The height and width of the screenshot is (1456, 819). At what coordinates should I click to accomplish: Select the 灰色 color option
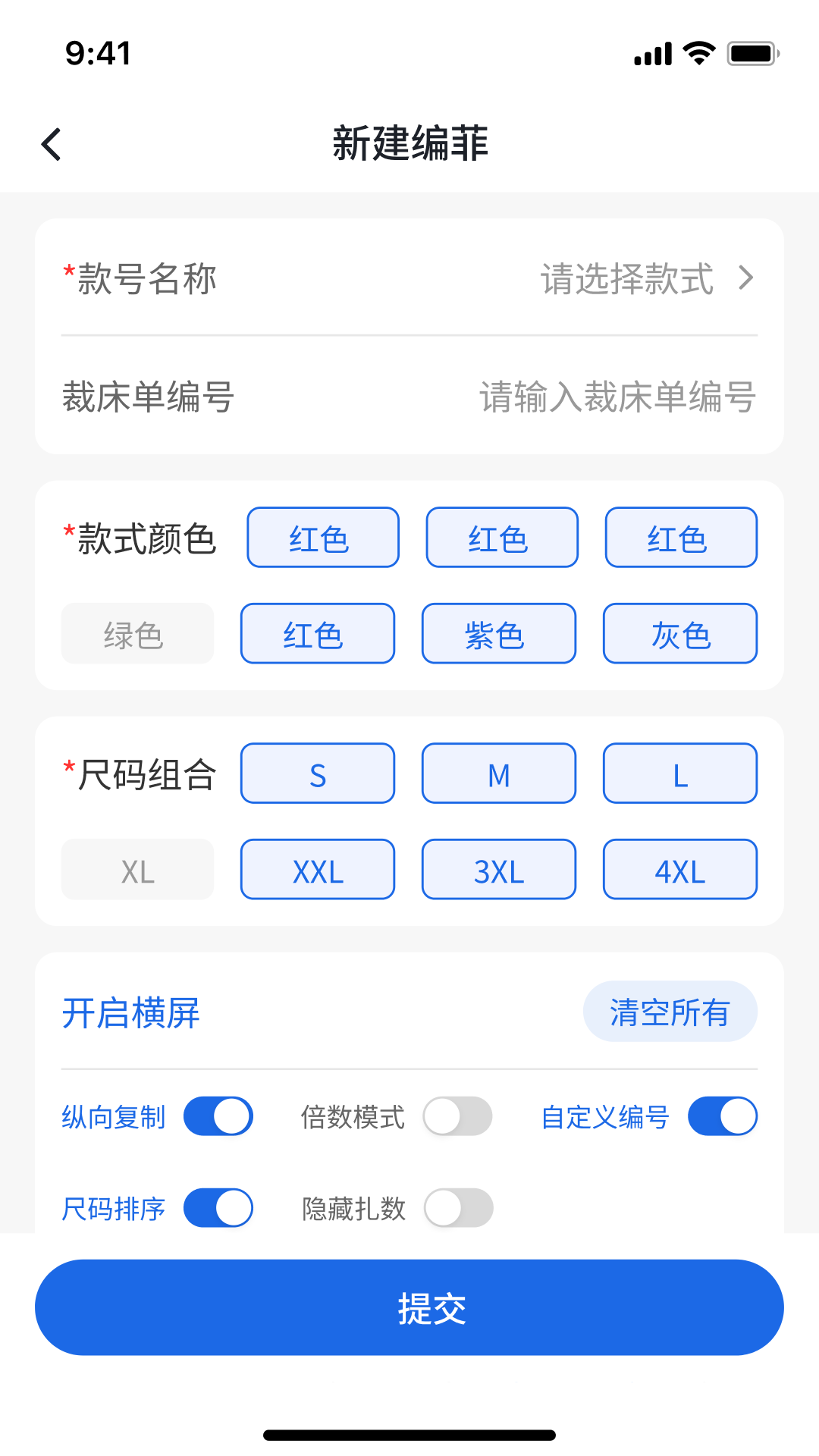point(679,634)
